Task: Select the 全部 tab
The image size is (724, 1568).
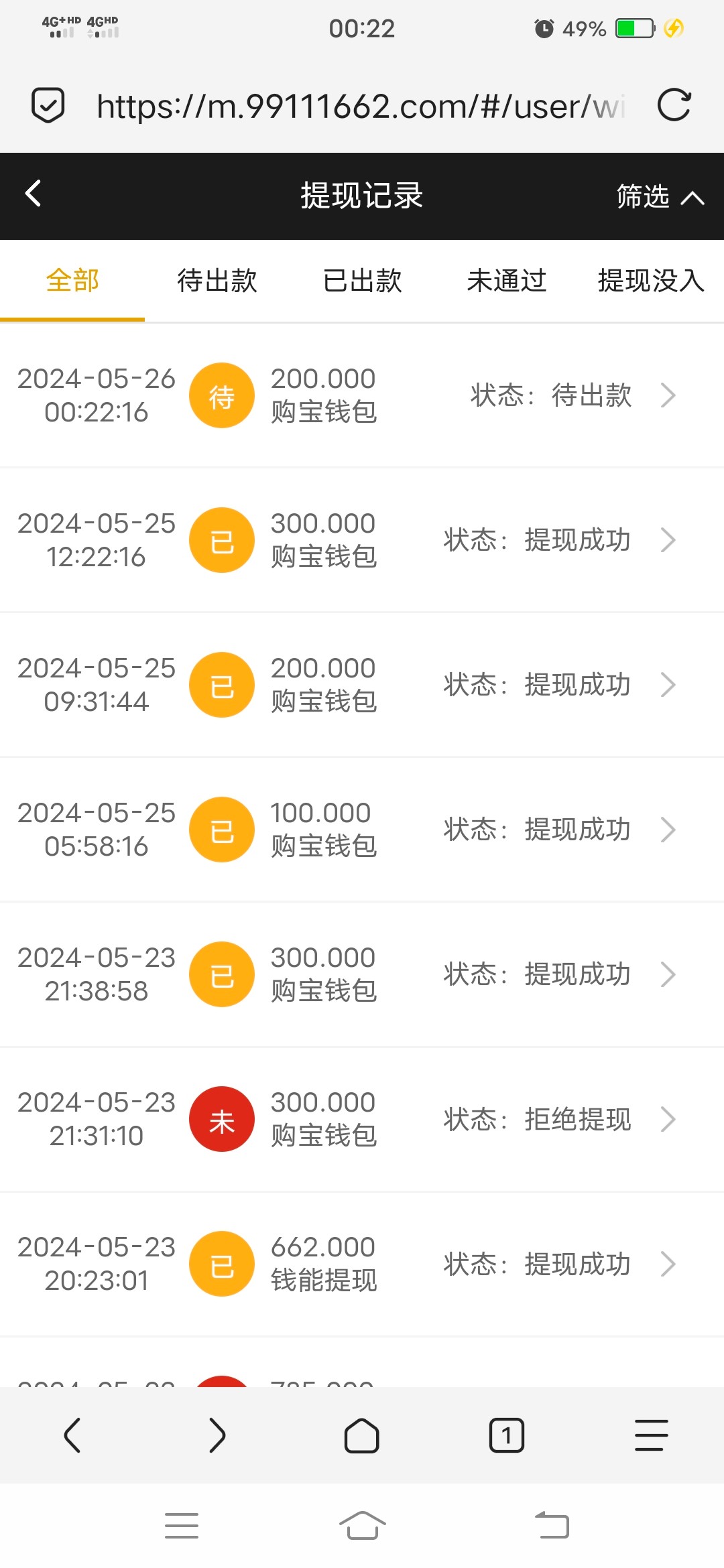Action: tap(72, 281)
